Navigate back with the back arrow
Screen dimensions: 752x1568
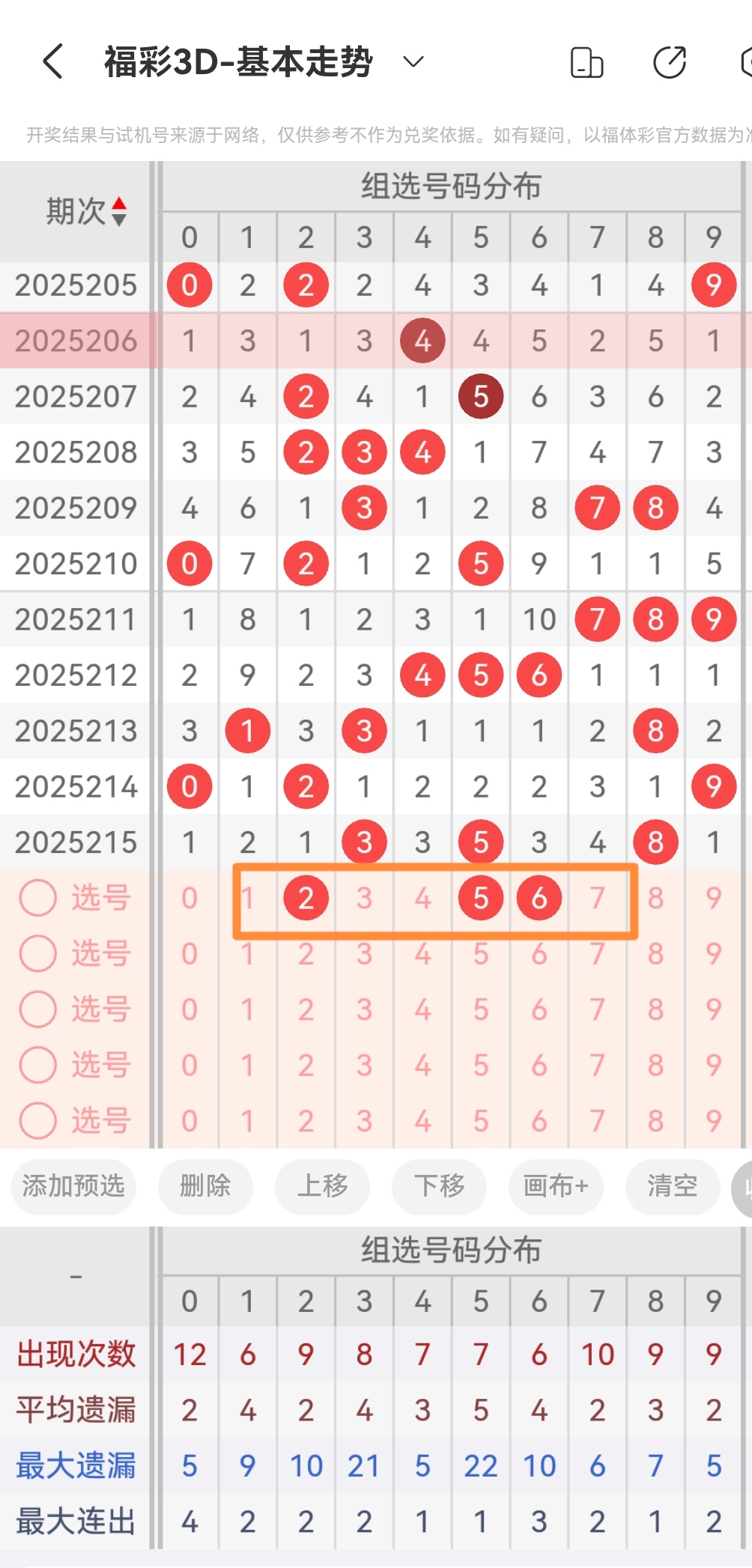tap(52, 62)
